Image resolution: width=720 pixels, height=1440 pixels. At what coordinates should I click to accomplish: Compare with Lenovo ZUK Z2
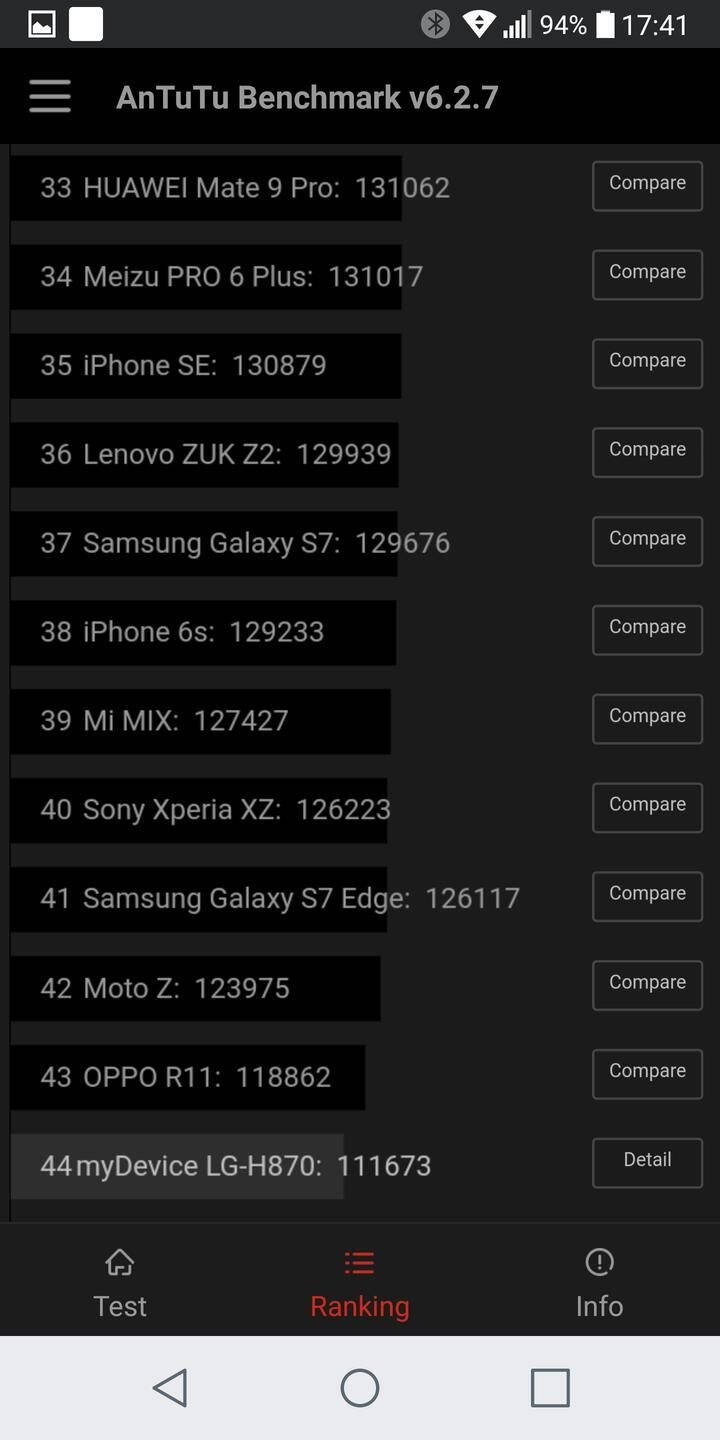[x=647, y=453]
